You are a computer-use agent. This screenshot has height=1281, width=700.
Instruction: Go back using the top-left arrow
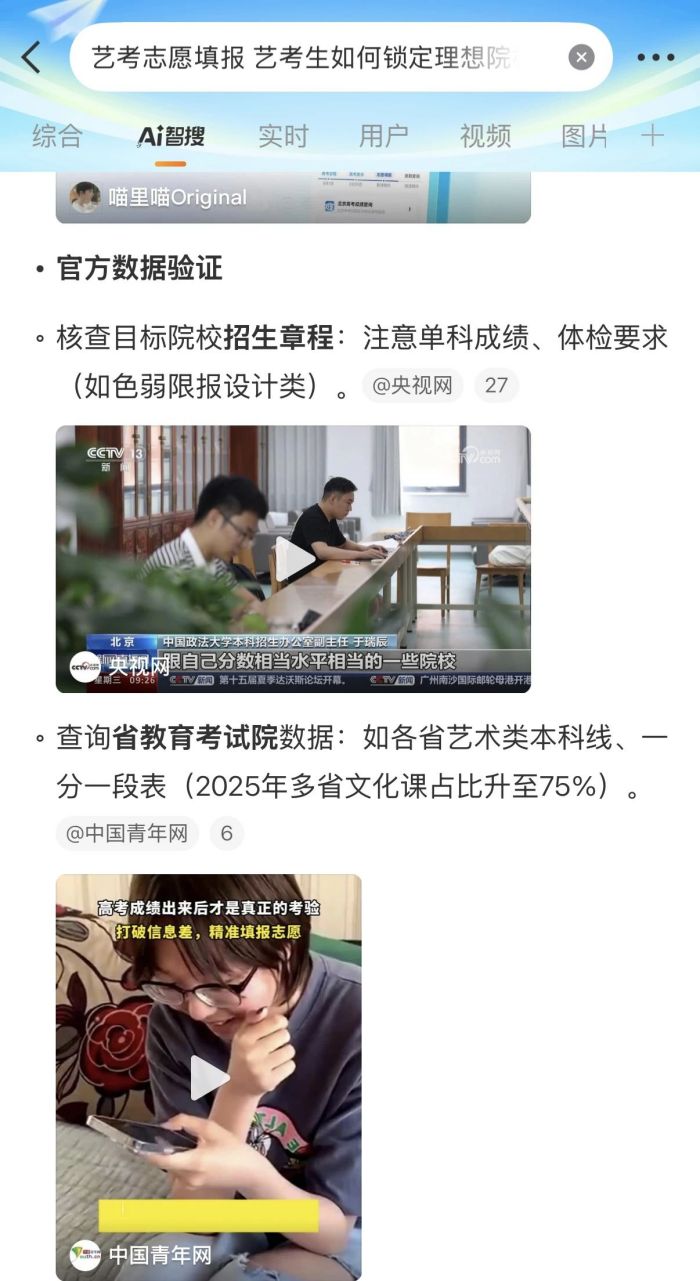[x=32, y=57]
